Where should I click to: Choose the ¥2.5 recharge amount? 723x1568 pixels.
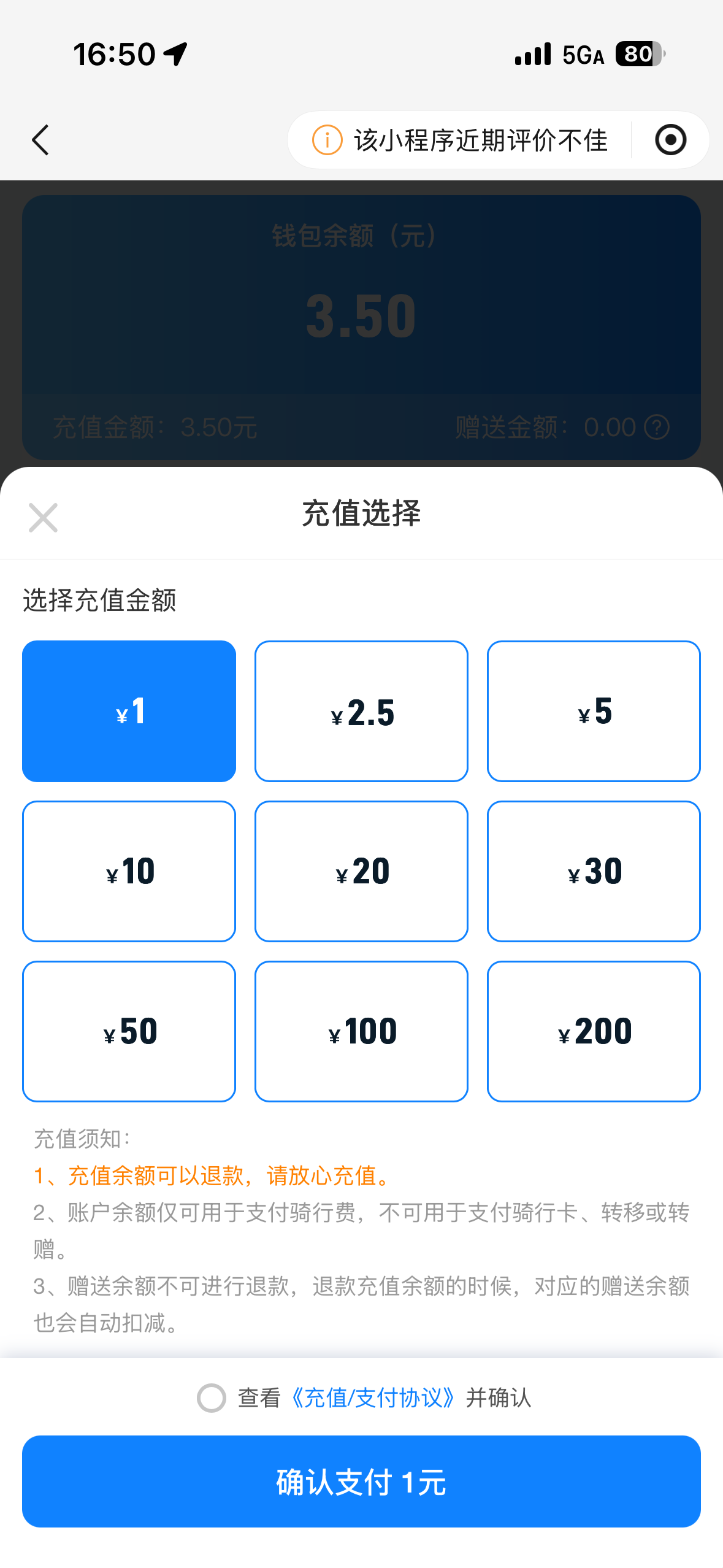361,711
